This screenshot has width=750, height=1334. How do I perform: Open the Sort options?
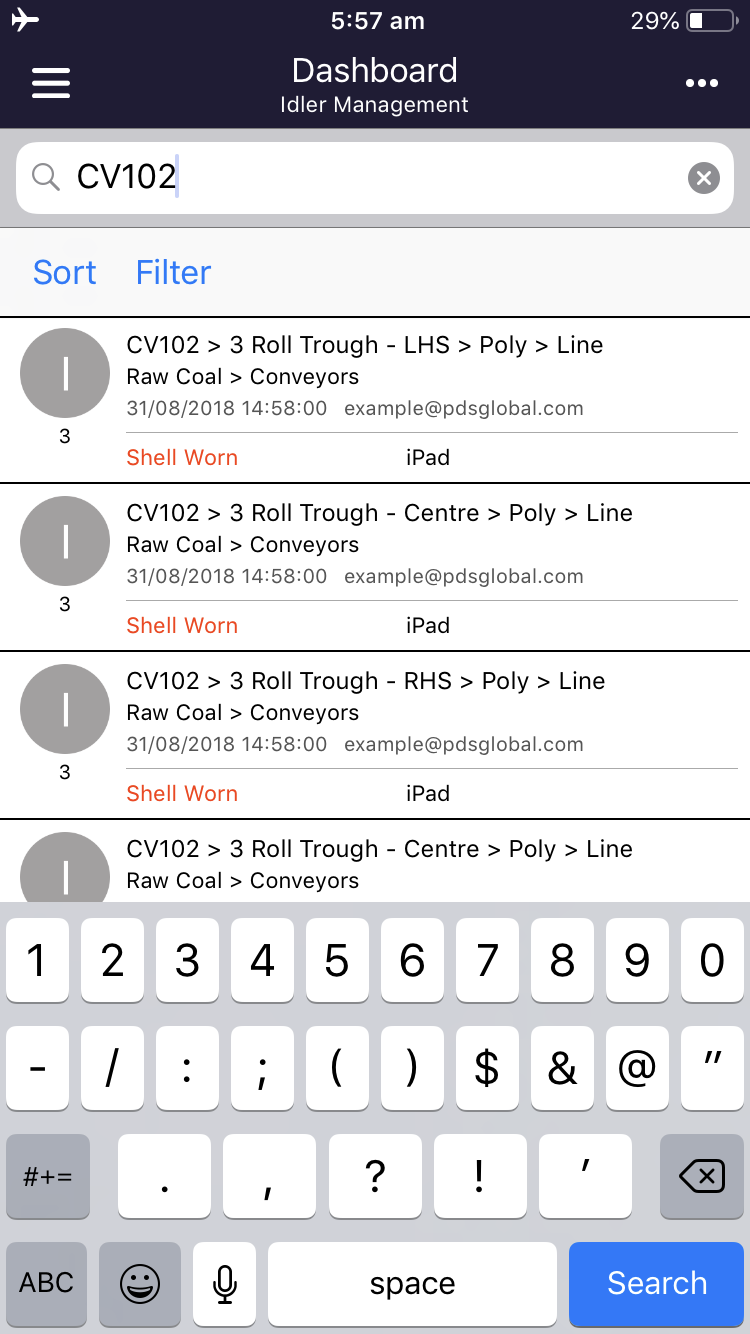pyautogui.click(x=65, y=272)
